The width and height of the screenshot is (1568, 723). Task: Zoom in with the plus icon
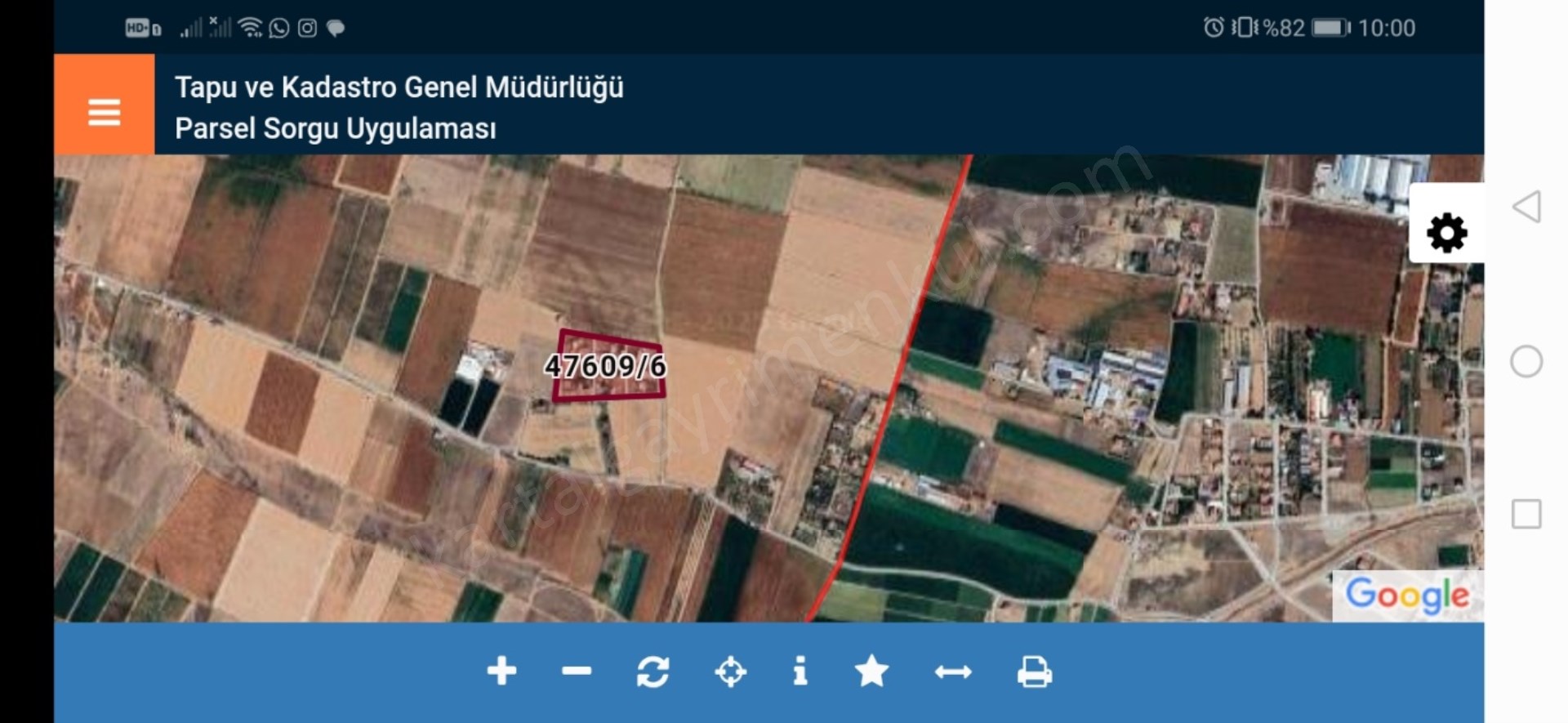[501, 672]
